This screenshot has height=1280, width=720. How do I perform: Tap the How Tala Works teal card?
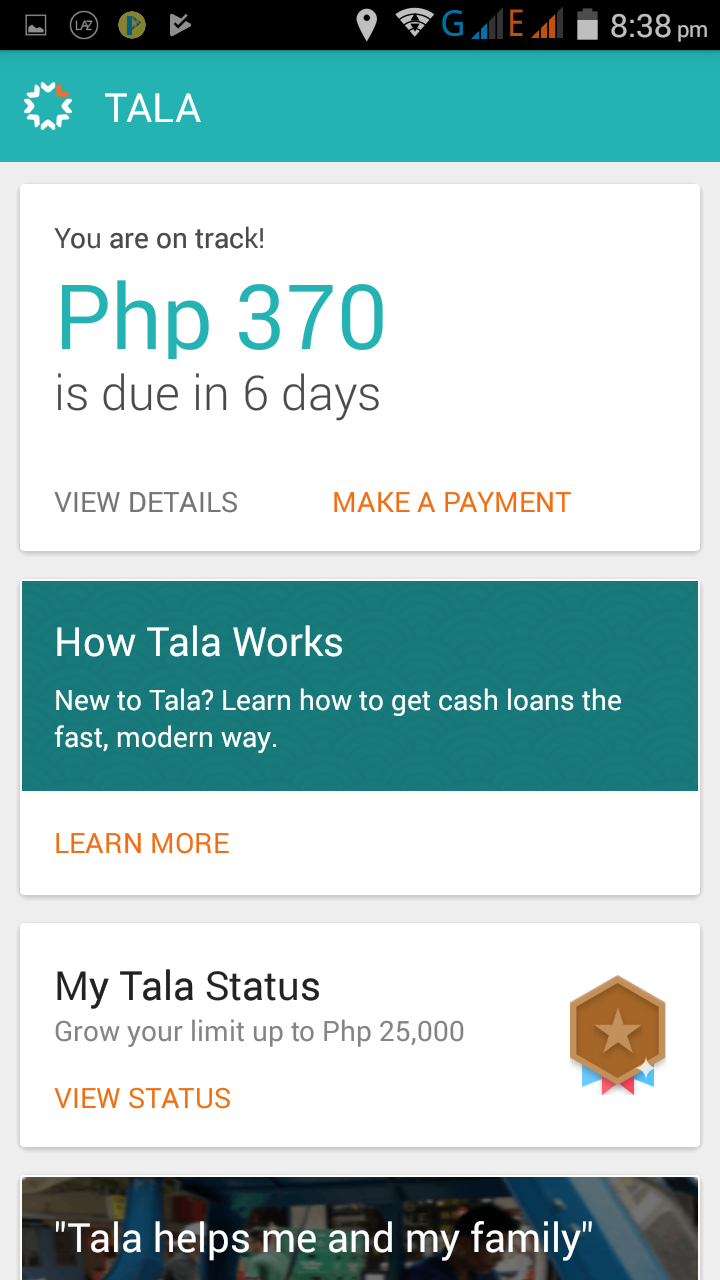360,685
